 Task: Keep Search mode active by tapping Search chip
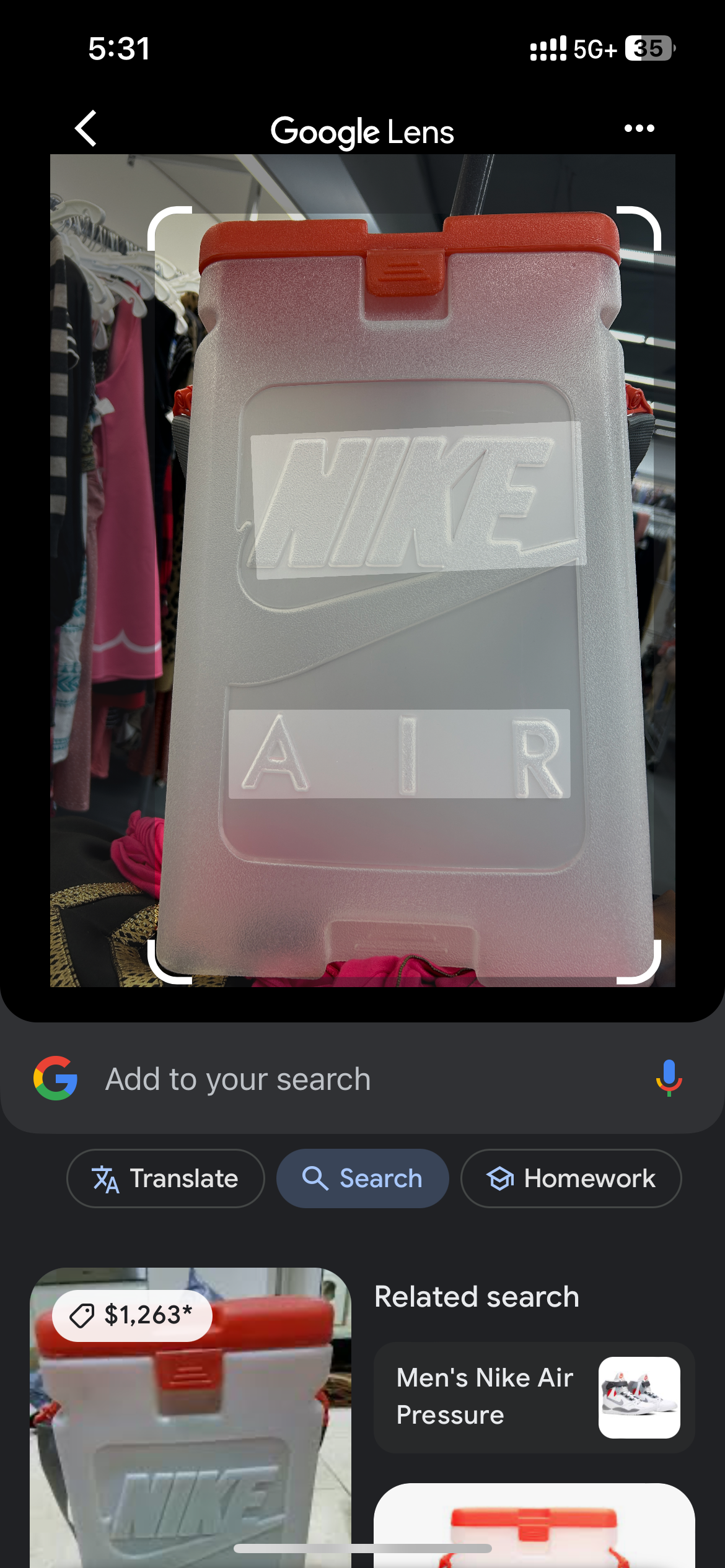(x=363, y=1178)
